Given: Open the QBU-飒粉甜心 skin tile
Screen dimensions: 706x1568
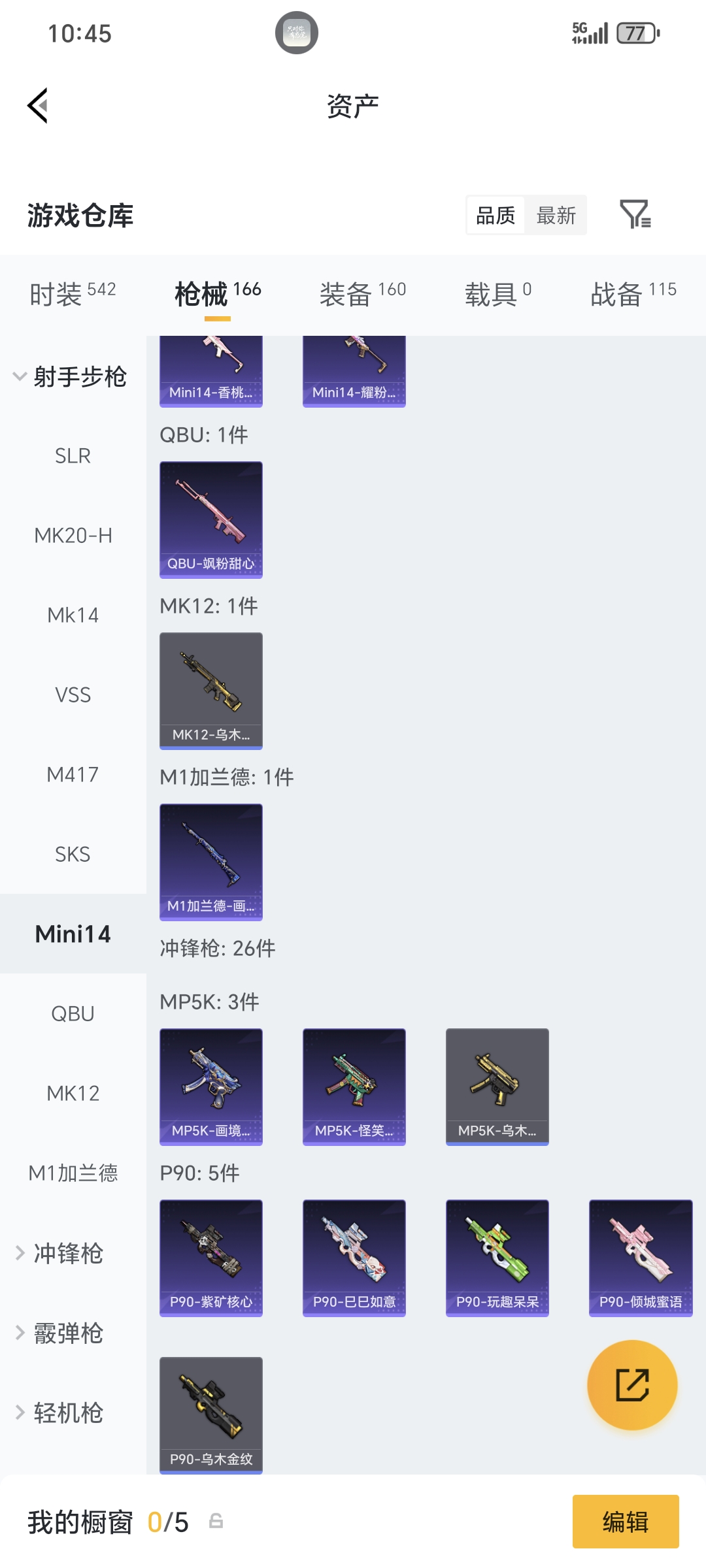Looking at the screenshot, I should [x=211, y=519].
